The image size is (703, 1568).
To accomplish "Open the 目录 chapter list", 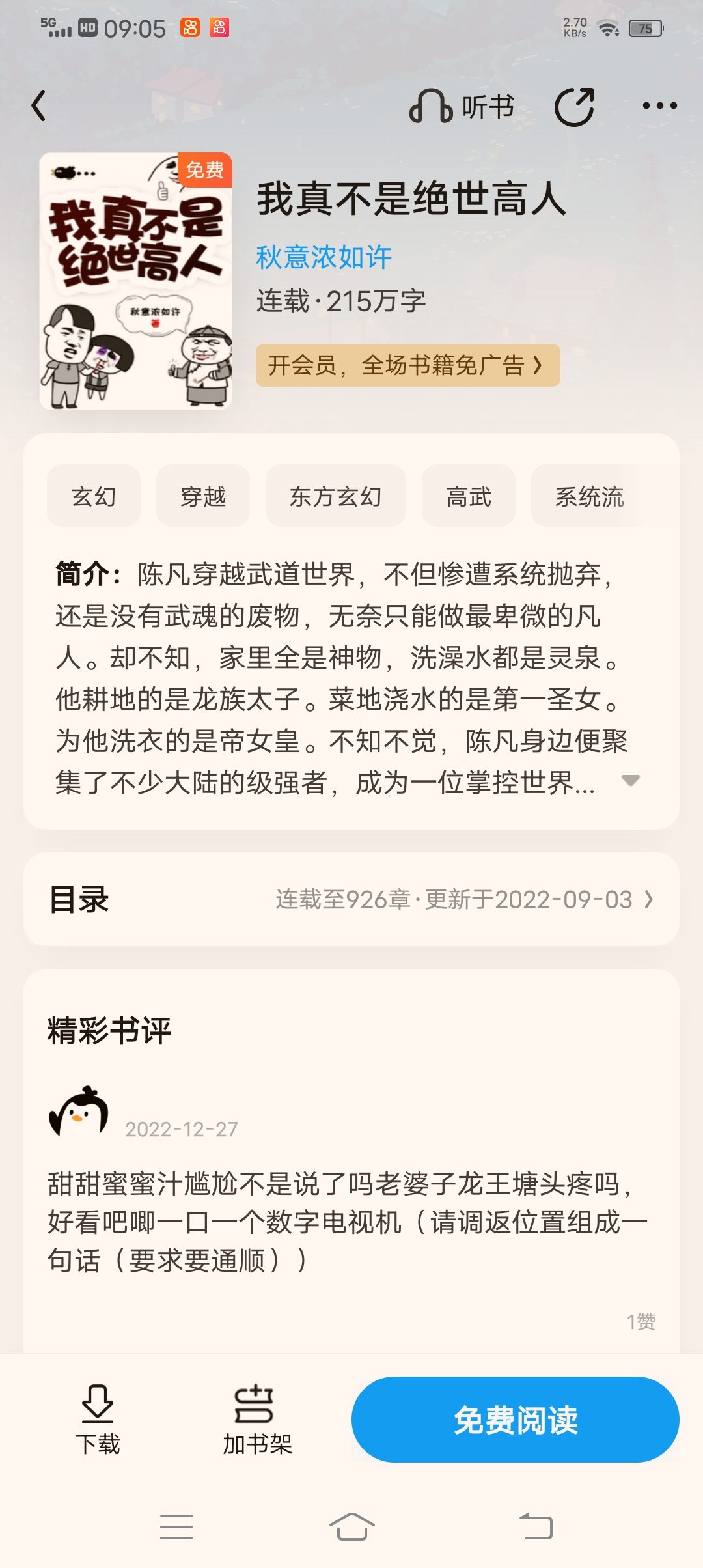I will coord(351,899).
